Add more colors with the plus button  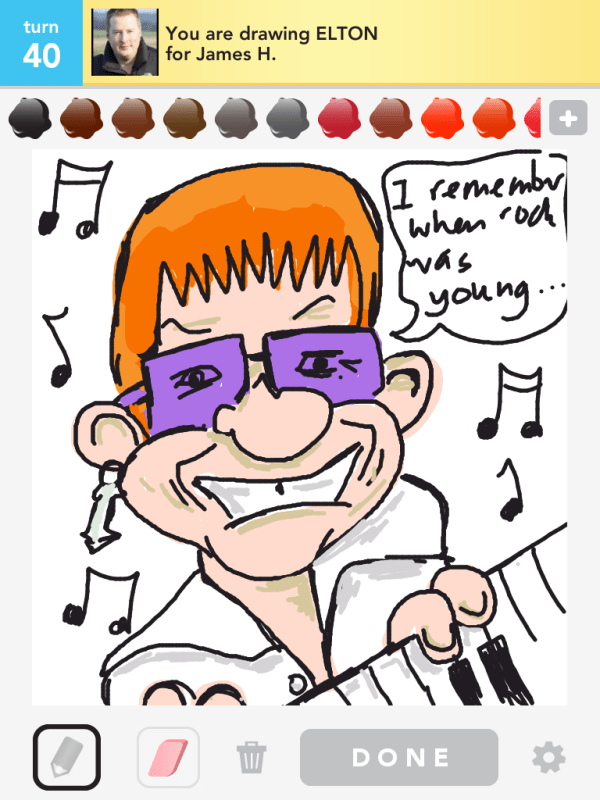568,119
